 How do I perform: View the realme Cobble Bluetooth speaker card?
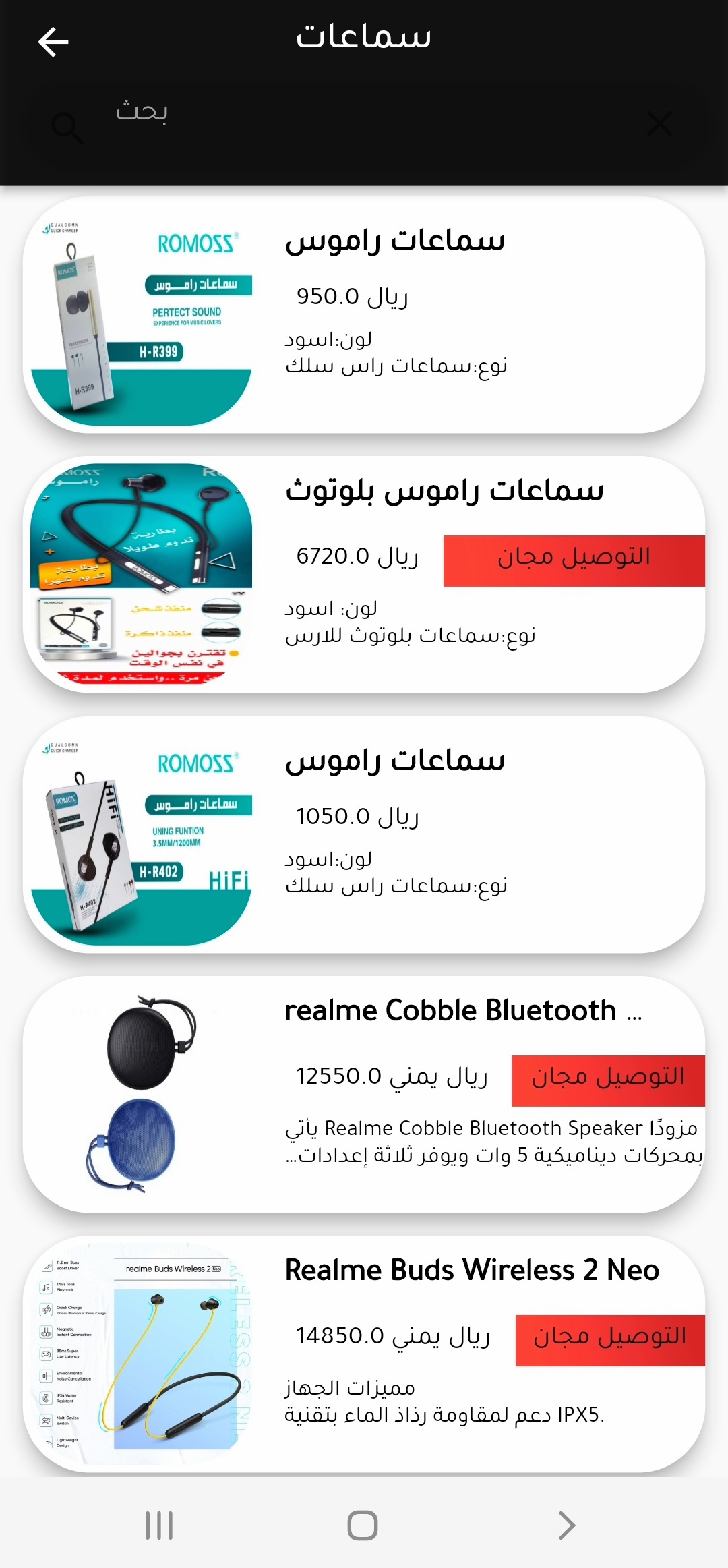coord(364,1095)
